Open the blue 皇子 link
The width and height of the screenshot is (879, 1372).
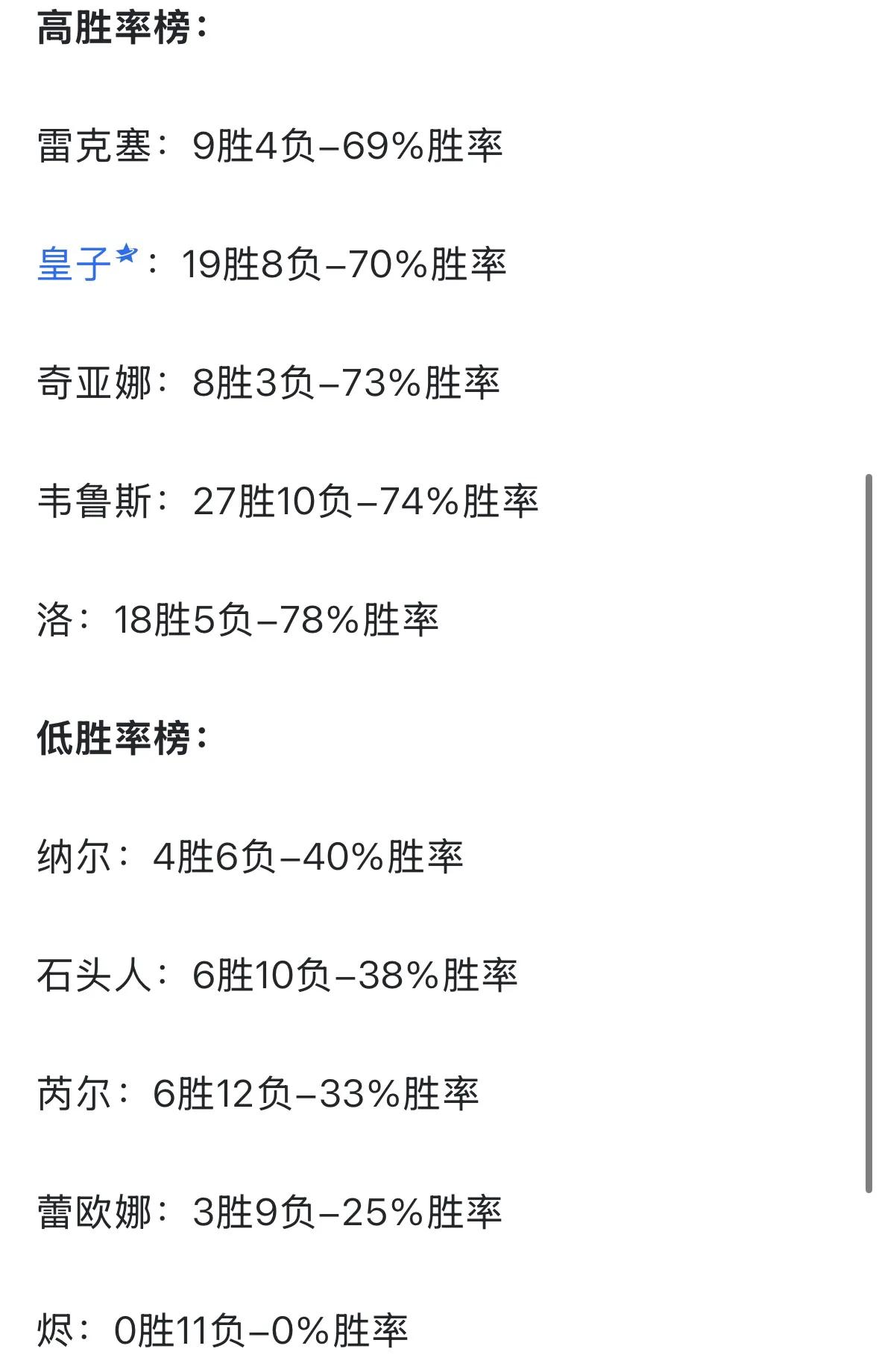pyautogui.click(x=75, y=265)
